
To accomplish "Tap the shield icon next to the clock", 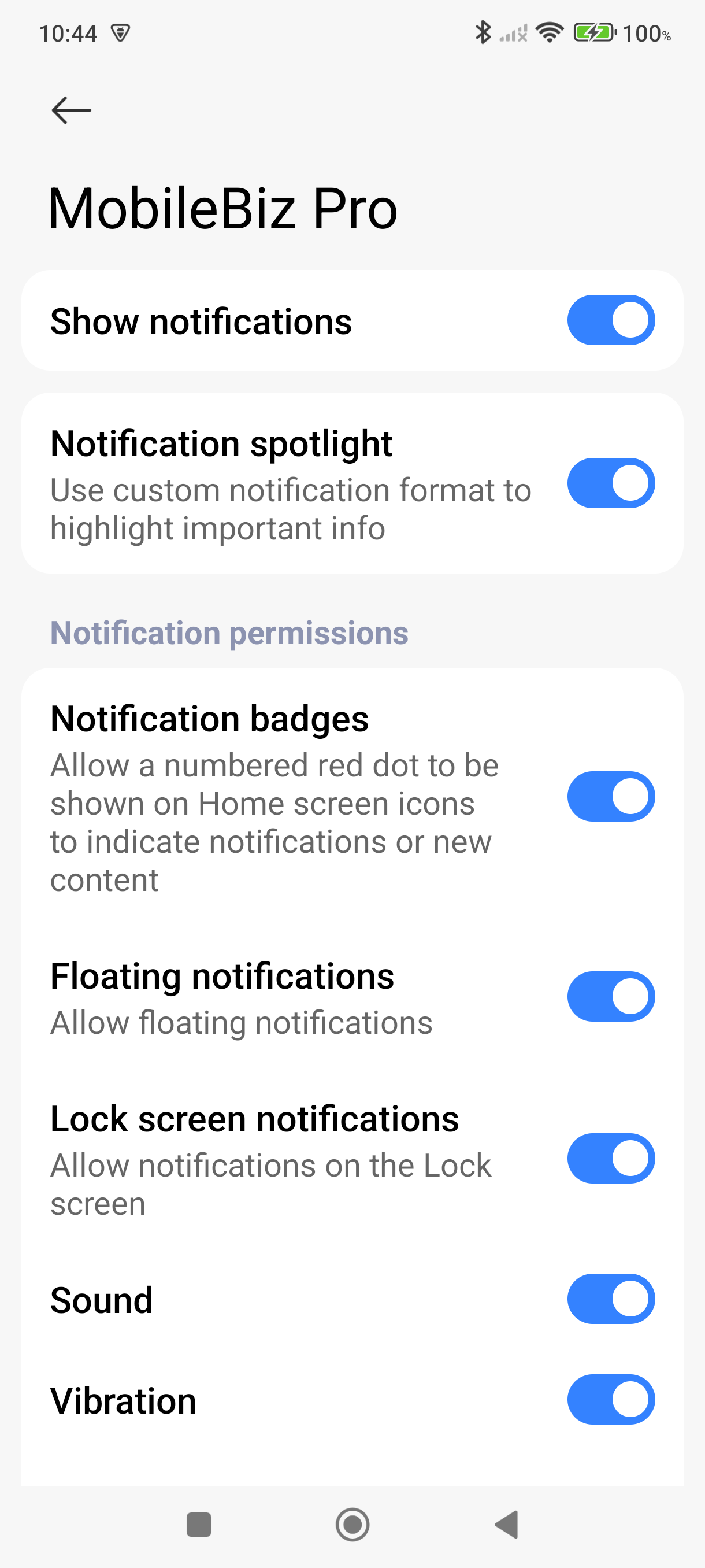I will 120,34.
